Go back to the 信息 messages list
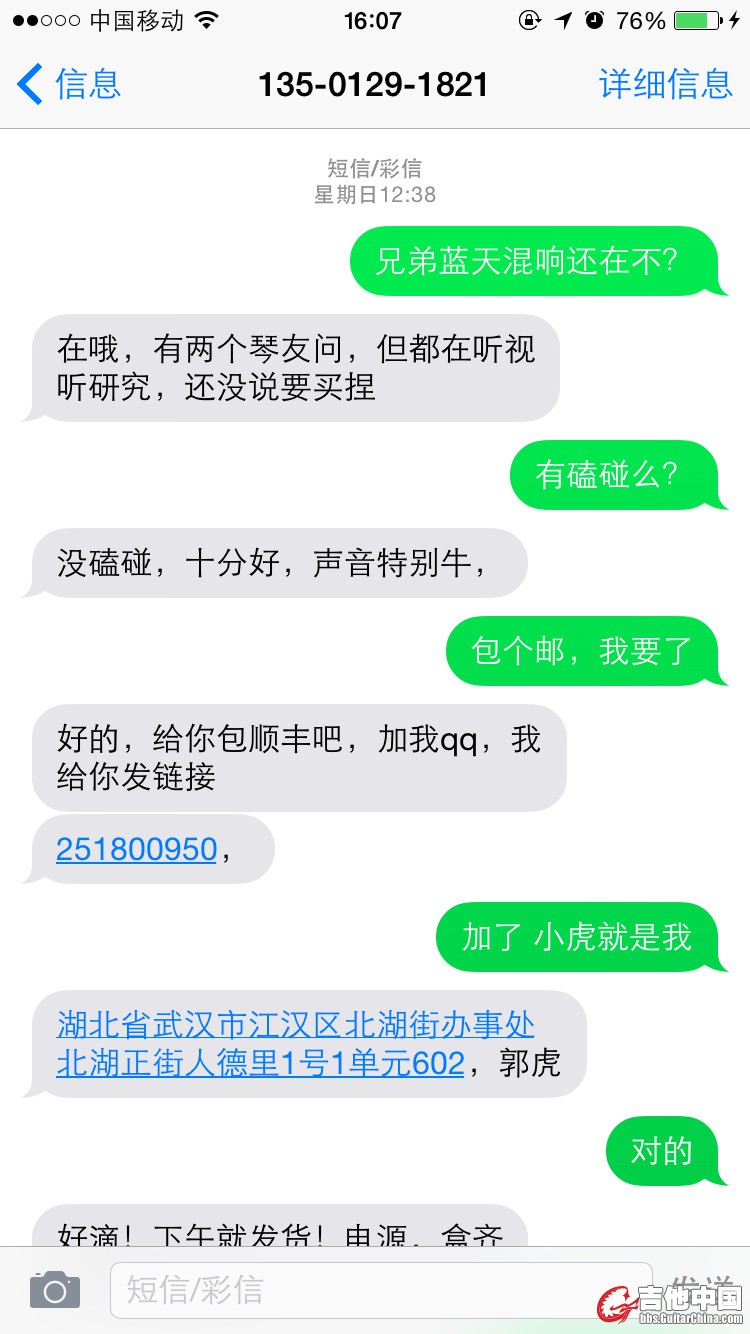 68,84
